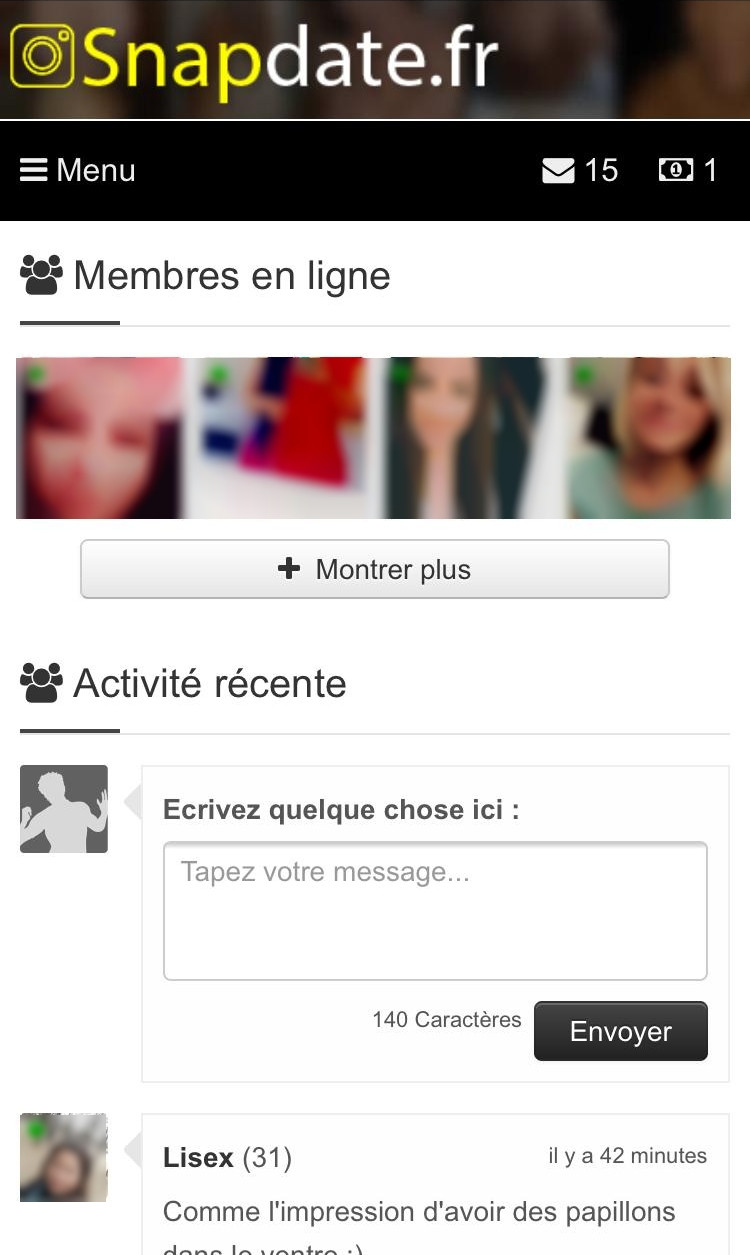Focus the 'Tapez votre message...' field

click(x=435, y=910)
